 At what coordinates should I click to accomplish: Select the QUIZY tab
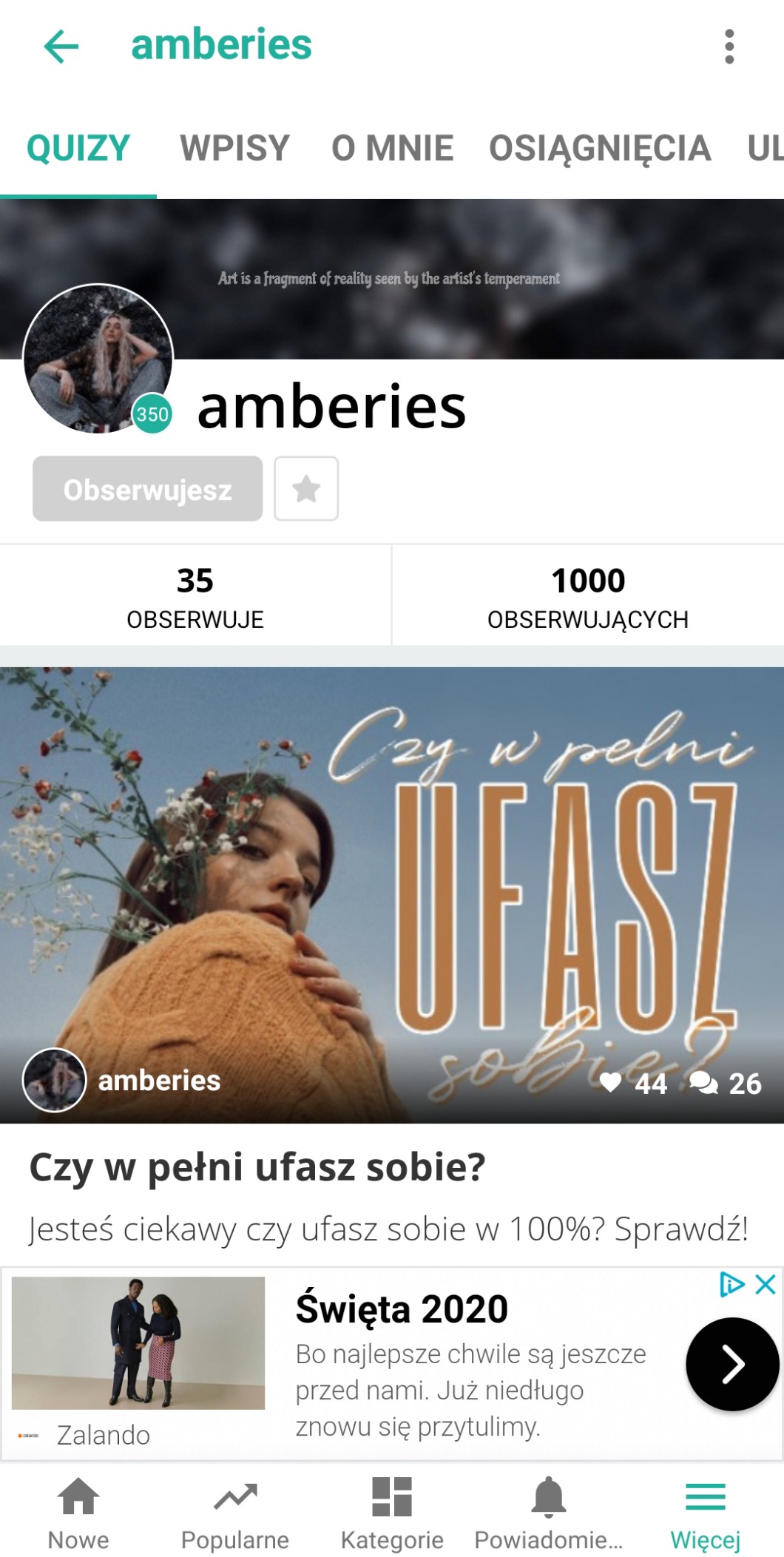point(78,148)
